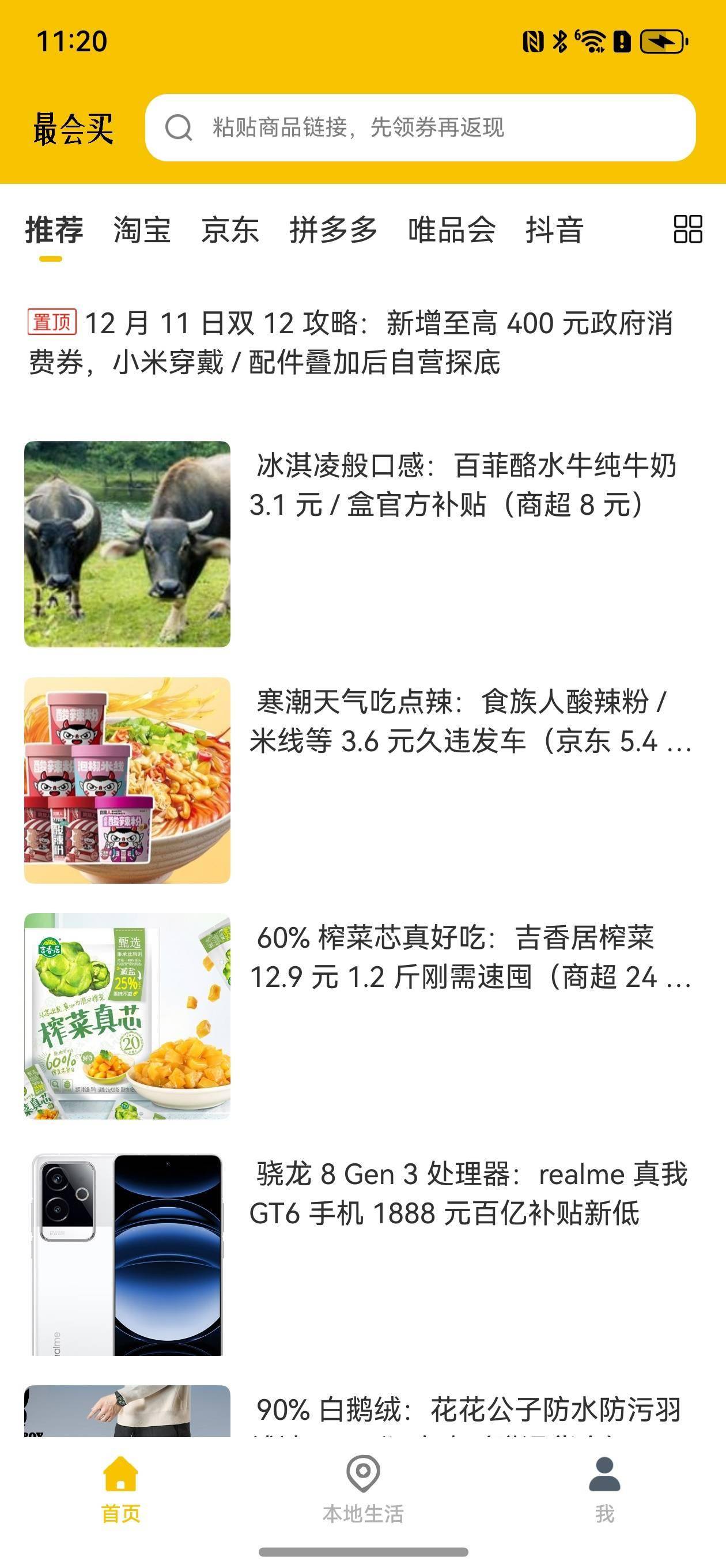
Task: Tap the search box to paste product link
Action: pyautogui.click(x=420, y=128)
